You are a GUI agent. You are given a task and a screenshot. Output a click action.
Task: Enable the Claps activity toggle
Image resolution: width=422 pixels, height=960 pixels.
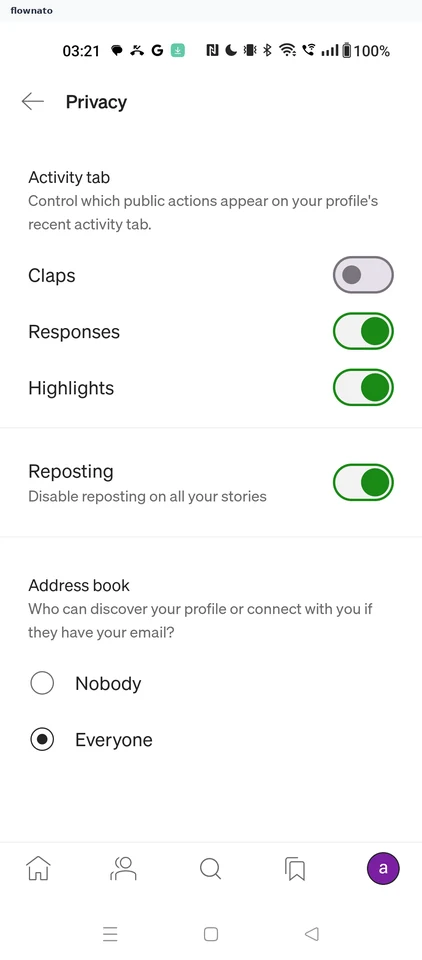click(363, 275)
